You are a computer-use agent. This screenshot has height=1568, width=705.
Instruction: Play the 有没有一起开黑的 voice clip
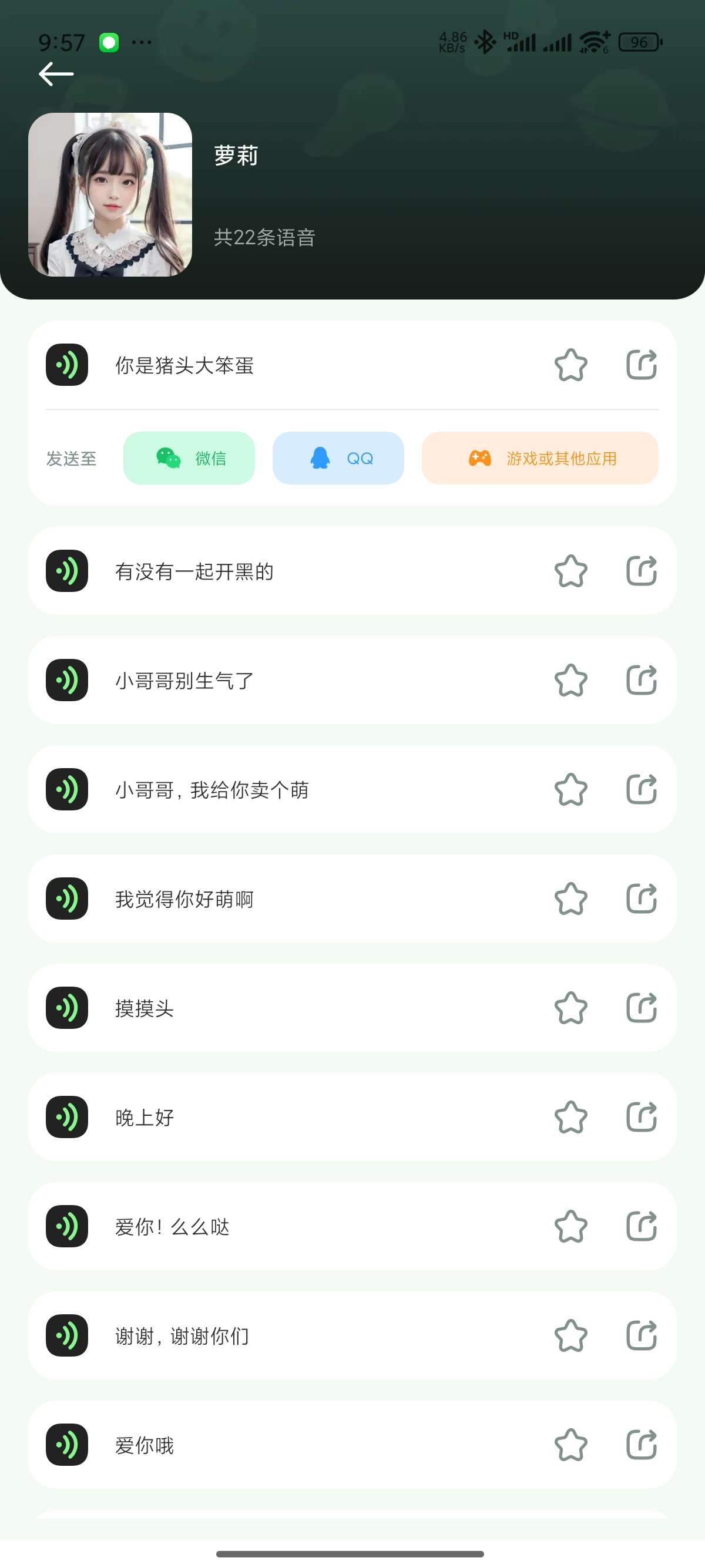pos(67,571)
